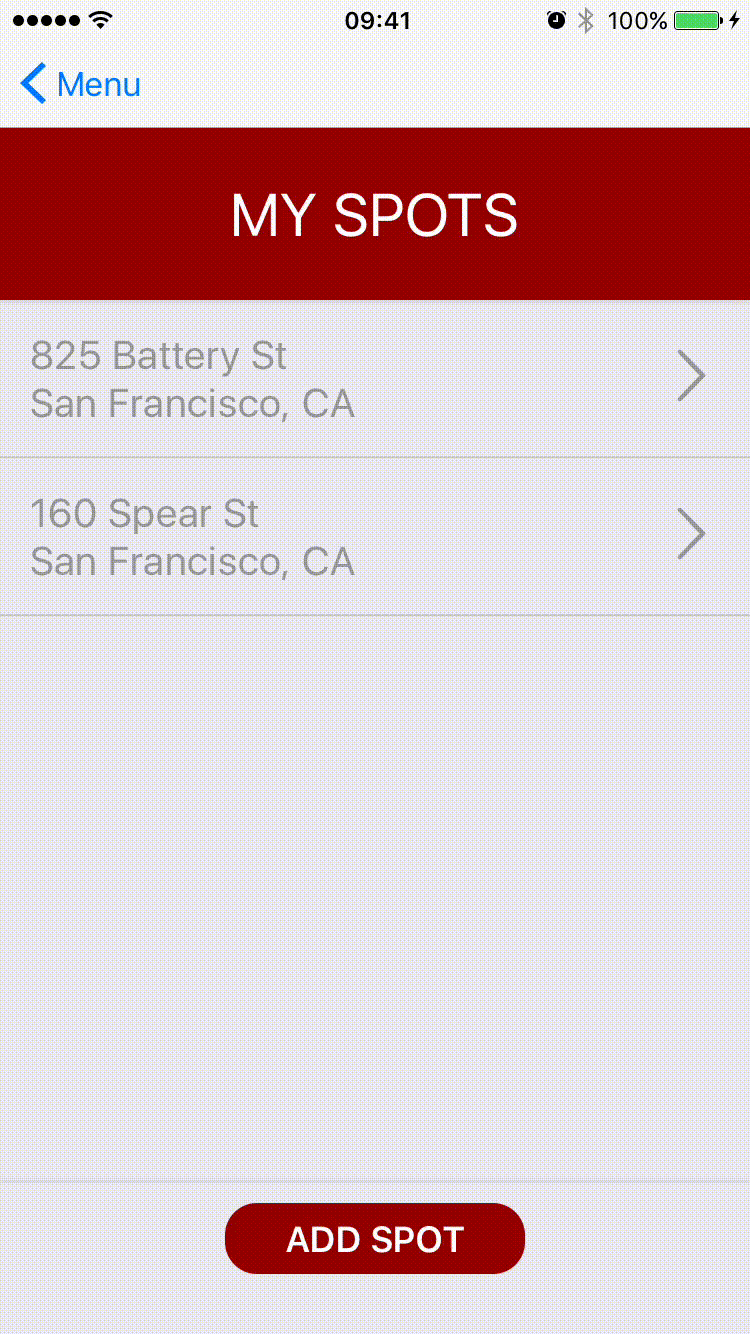Viewport: 750px width, 1334px height.
Task: Open the 825 Battery St spot
Action: 374,379
